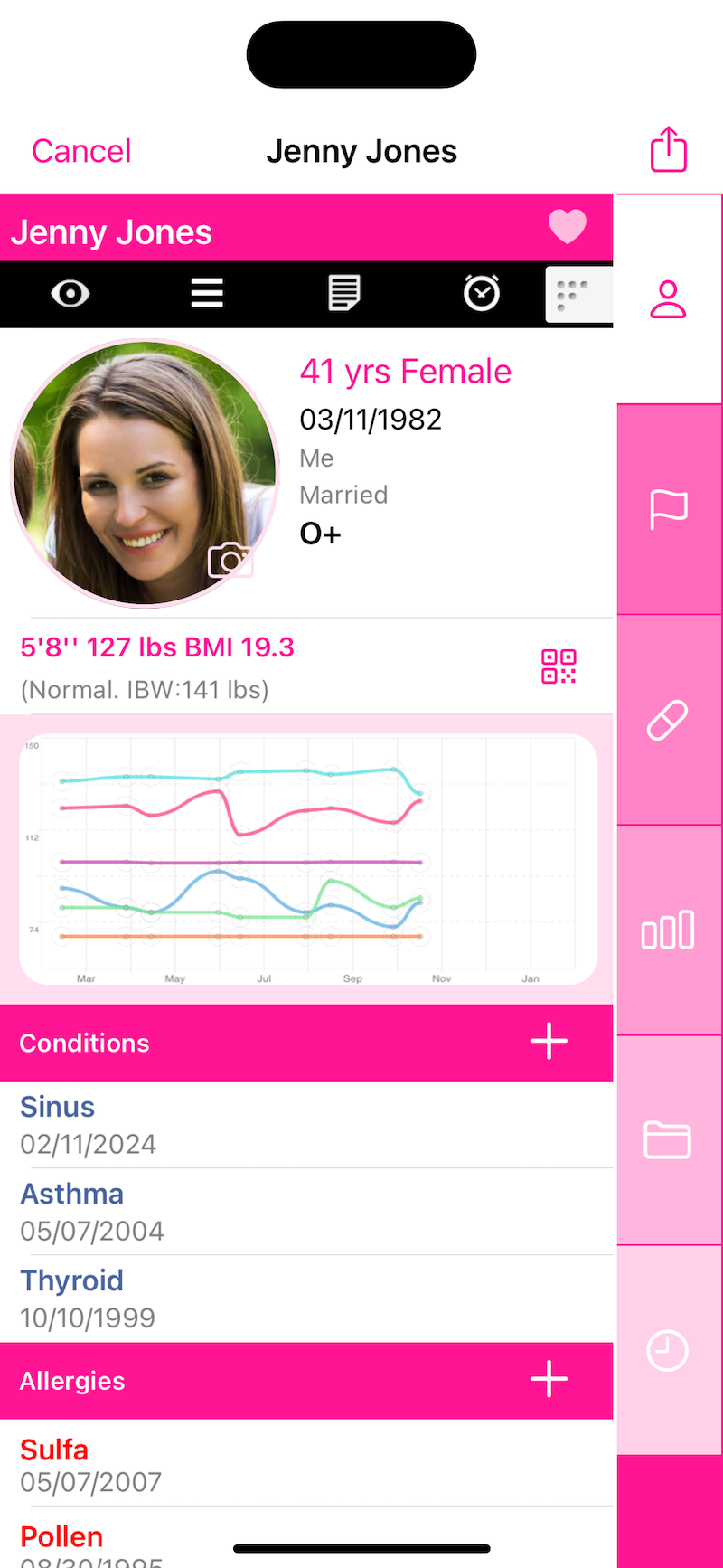
Task: Cancel editing Jenny Jones profile
Action: [81, 151]
